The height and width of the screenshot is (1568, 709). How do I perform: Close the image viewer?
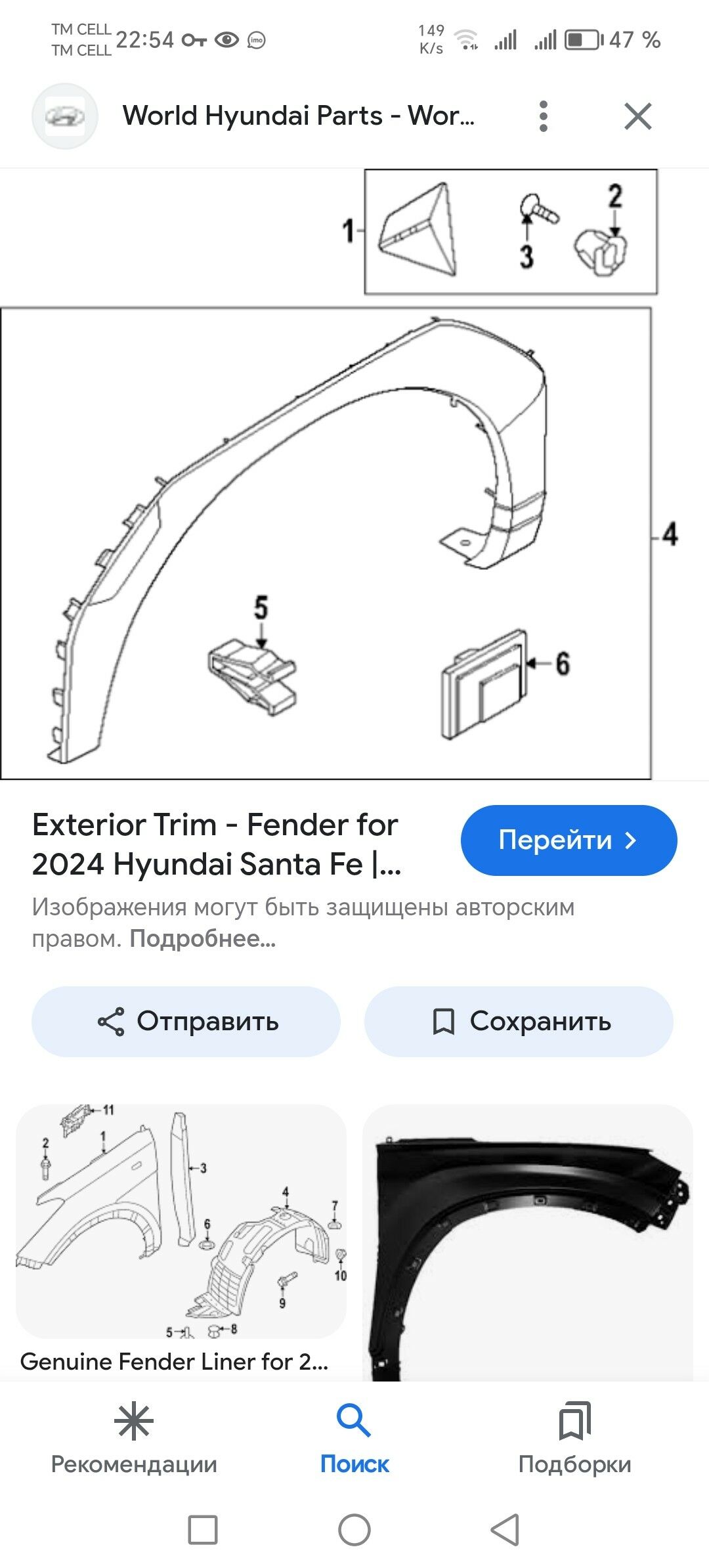pos(637,116)
